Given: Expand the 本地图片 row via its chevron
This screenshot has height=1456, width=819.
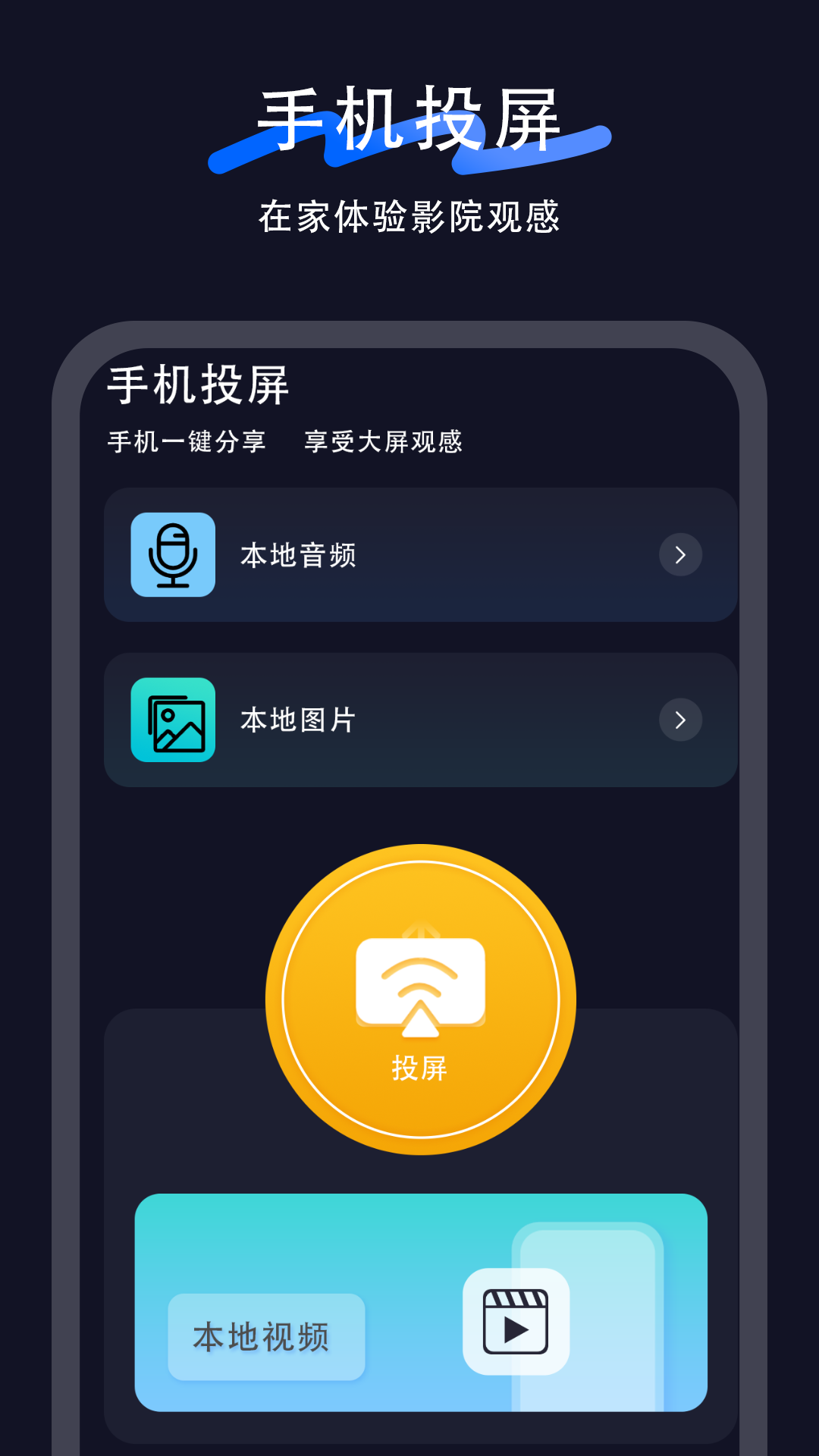Looking at the screenshot, I should click(680, 720).
